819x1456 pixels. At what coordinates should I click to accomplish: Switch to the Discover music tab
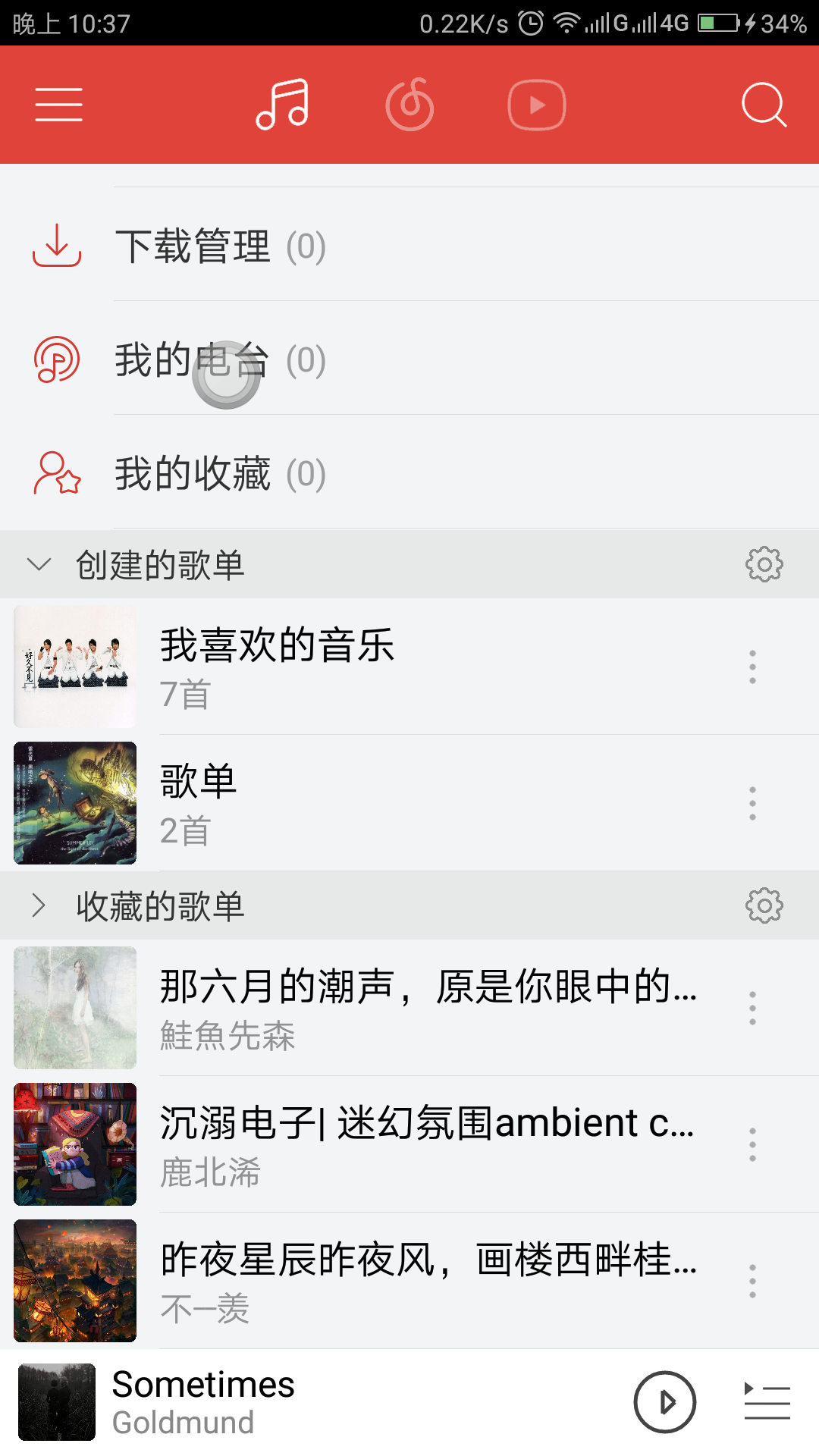[409, 105]
